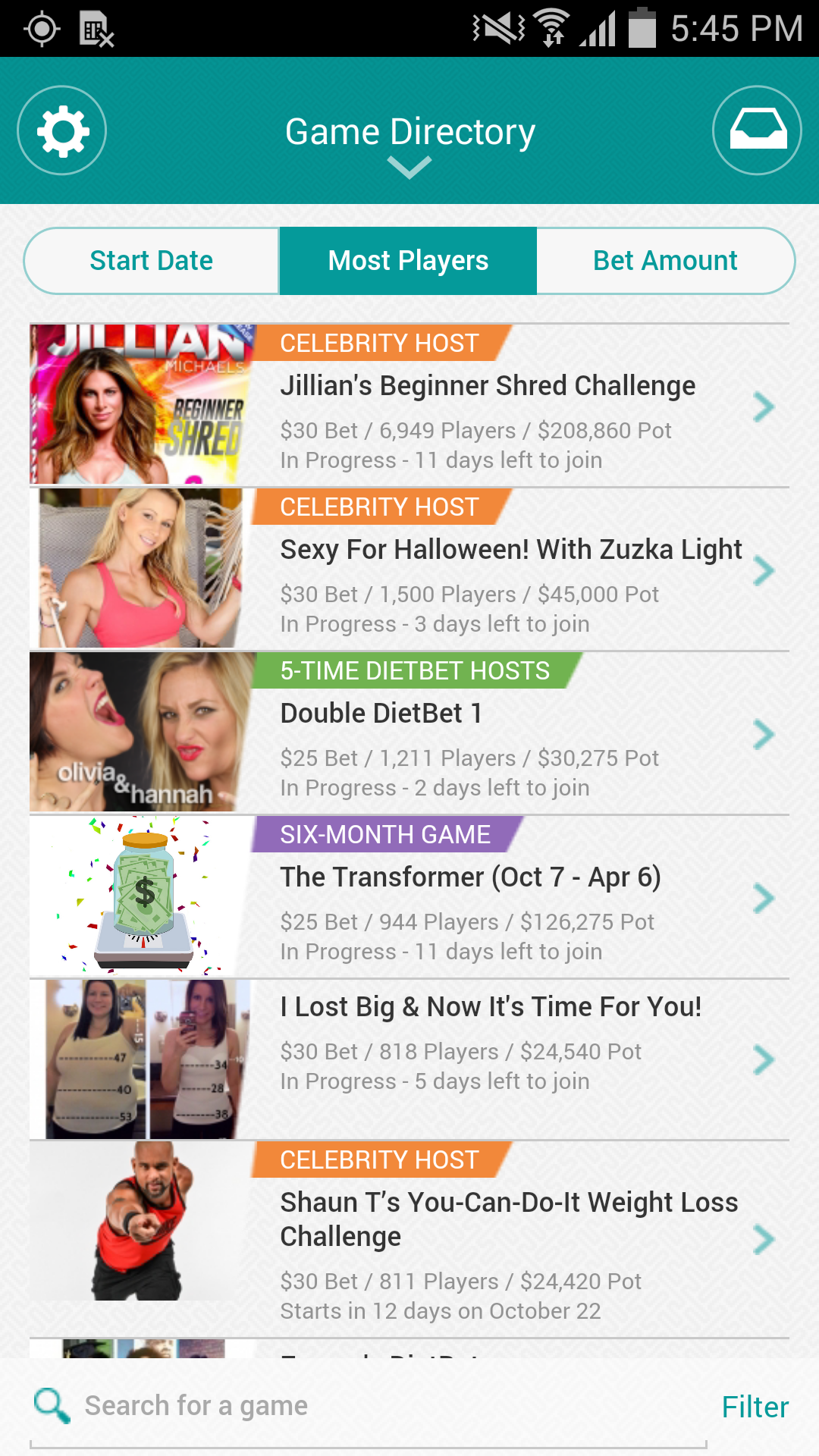View Shaun T's You-Can-Do-It Weight Loss Challenge

point(508,1219)
